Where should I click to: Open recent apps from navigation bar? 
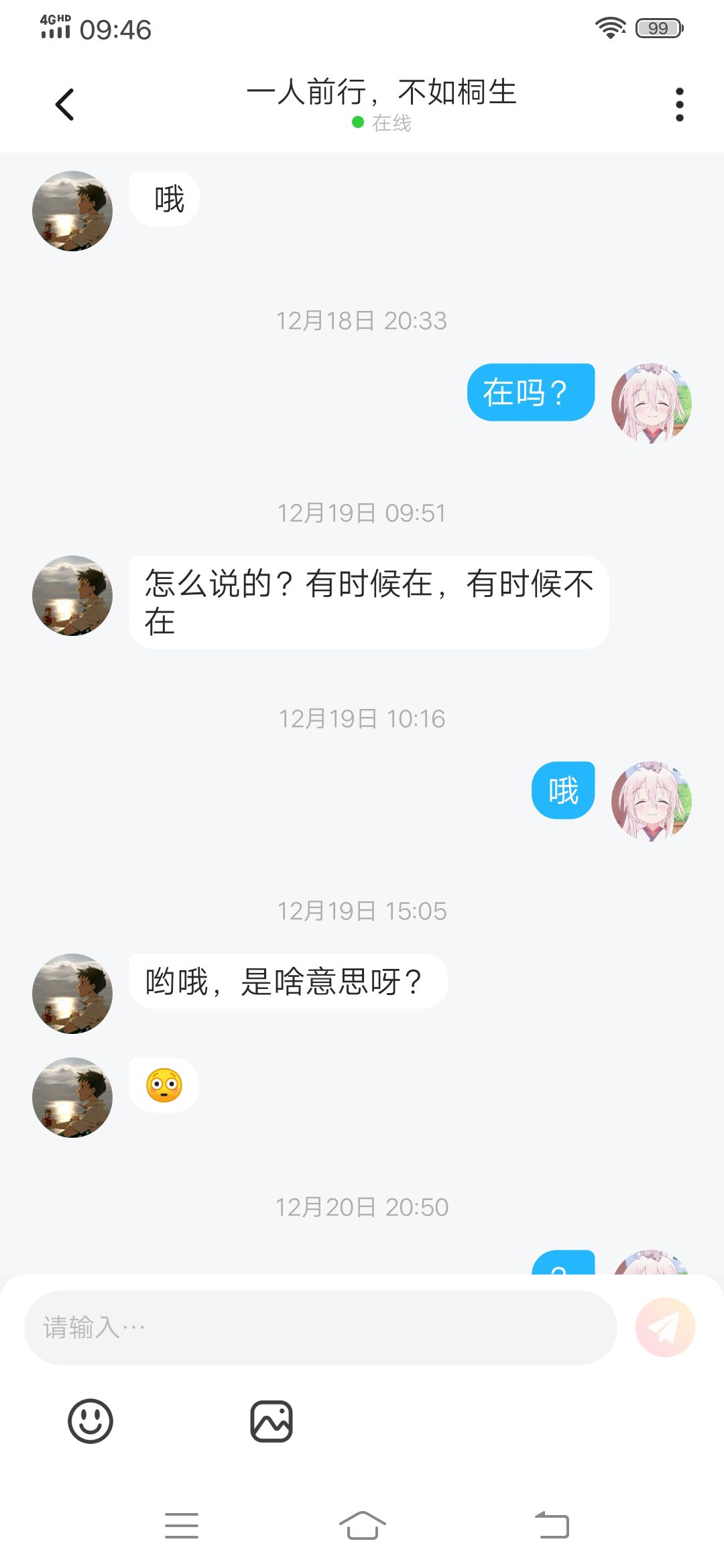click(x=182, y=1526)
